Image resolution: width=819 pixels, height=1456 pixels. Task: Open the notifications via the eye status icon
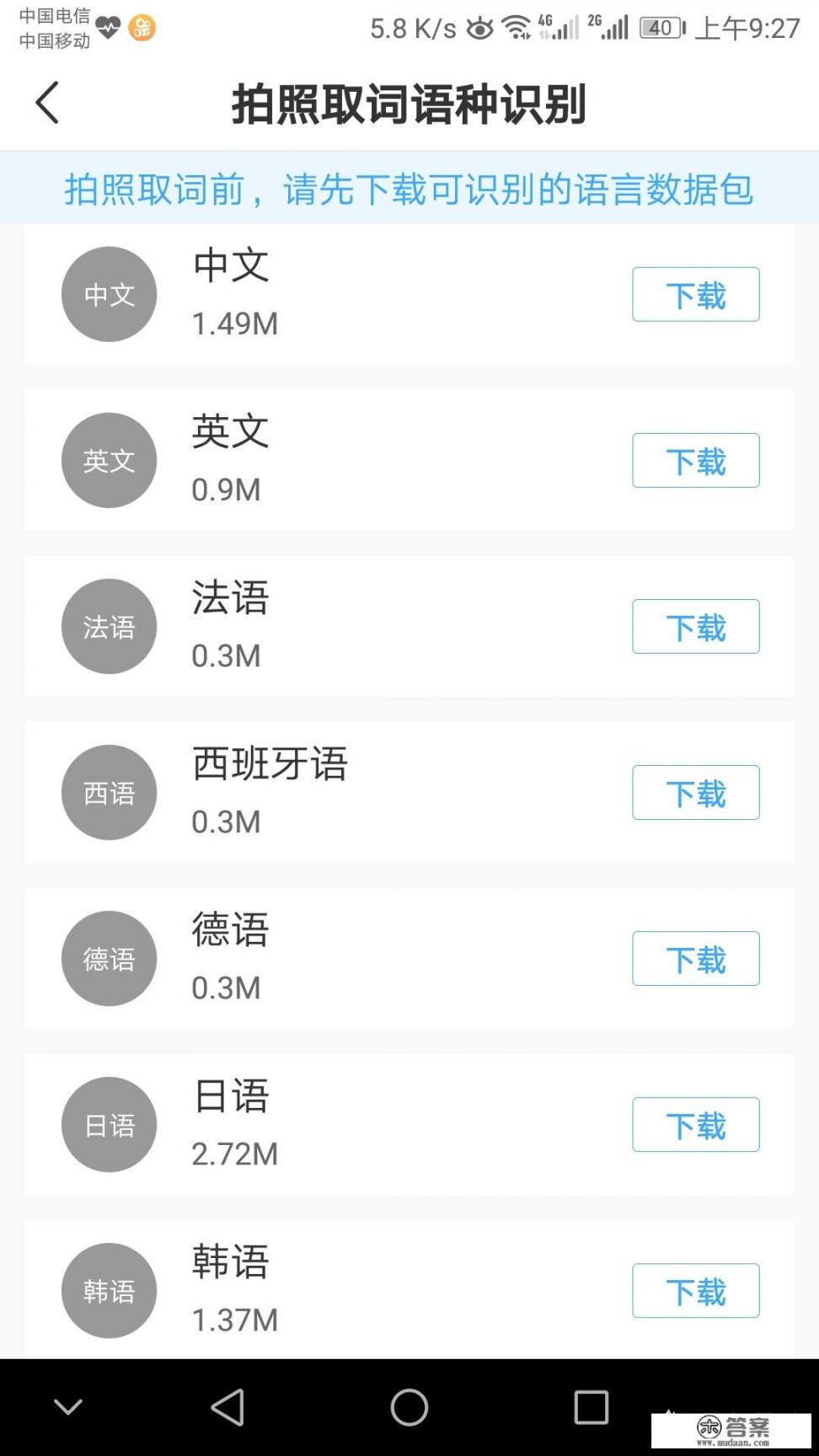pos(479,26)
